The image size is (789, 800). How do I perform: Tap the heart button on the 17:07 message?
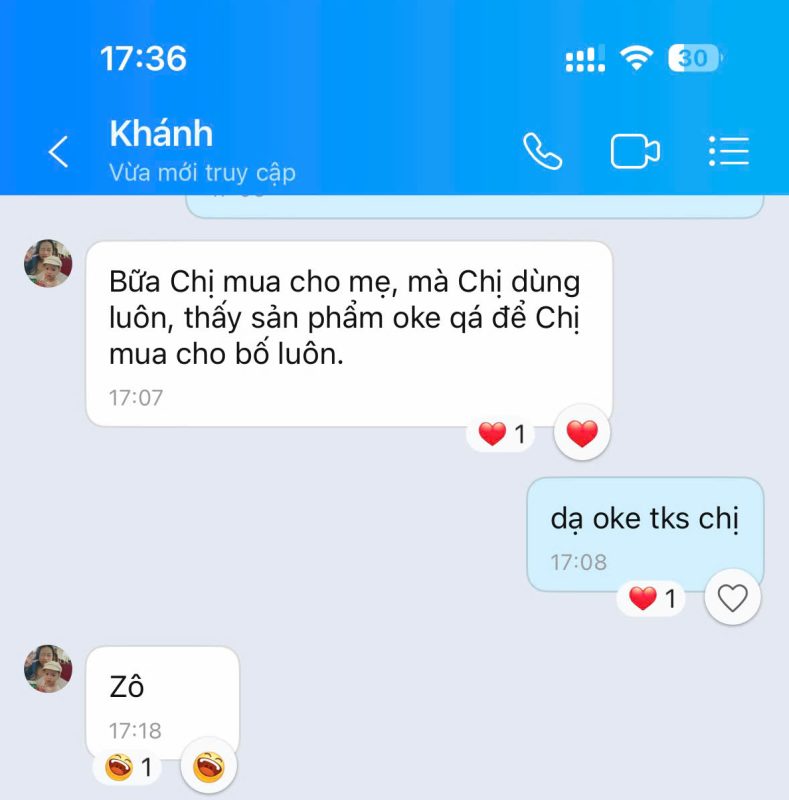582,433
